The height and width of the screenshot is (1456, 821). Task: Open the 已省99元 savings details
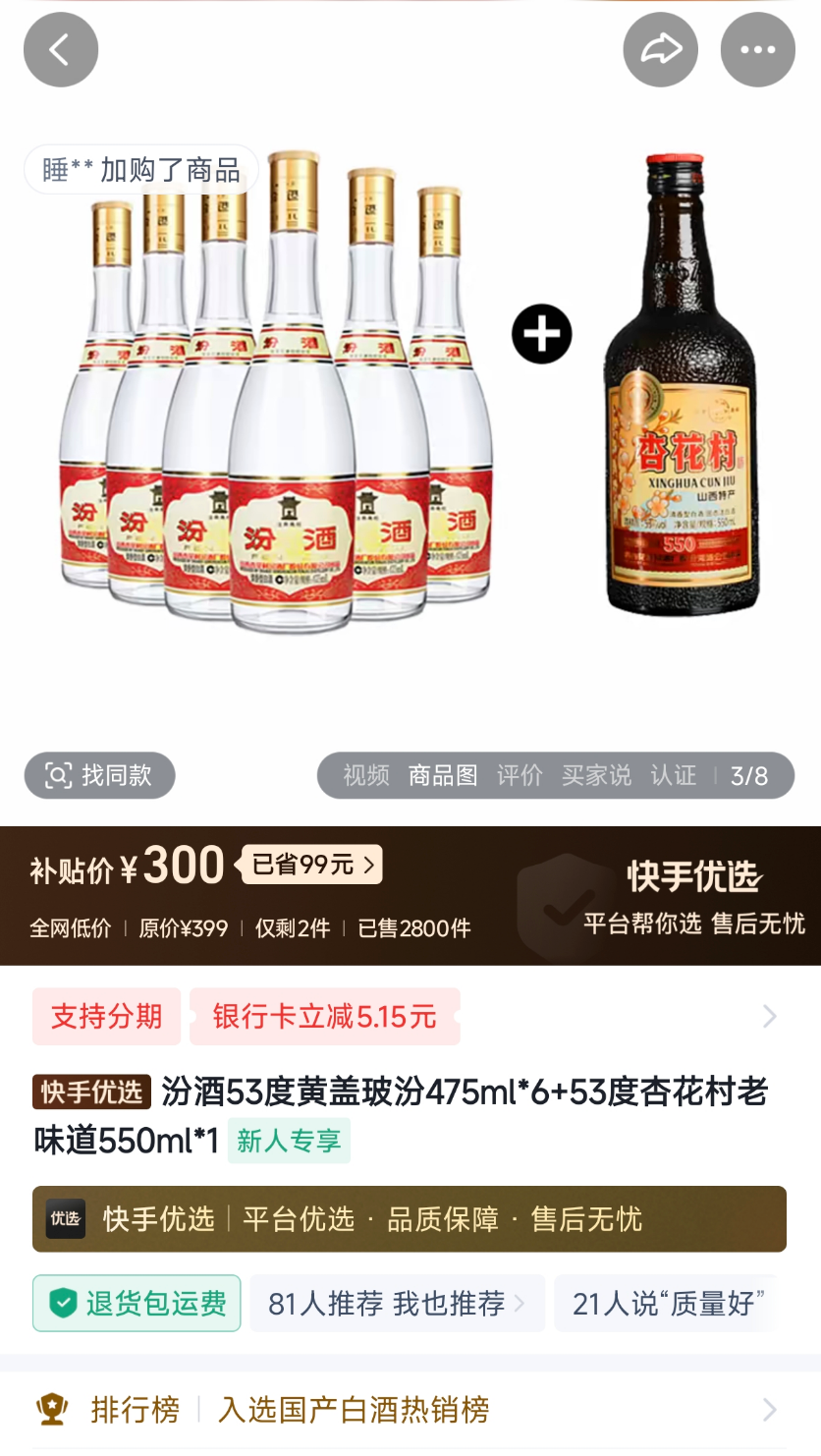point(311,865)
